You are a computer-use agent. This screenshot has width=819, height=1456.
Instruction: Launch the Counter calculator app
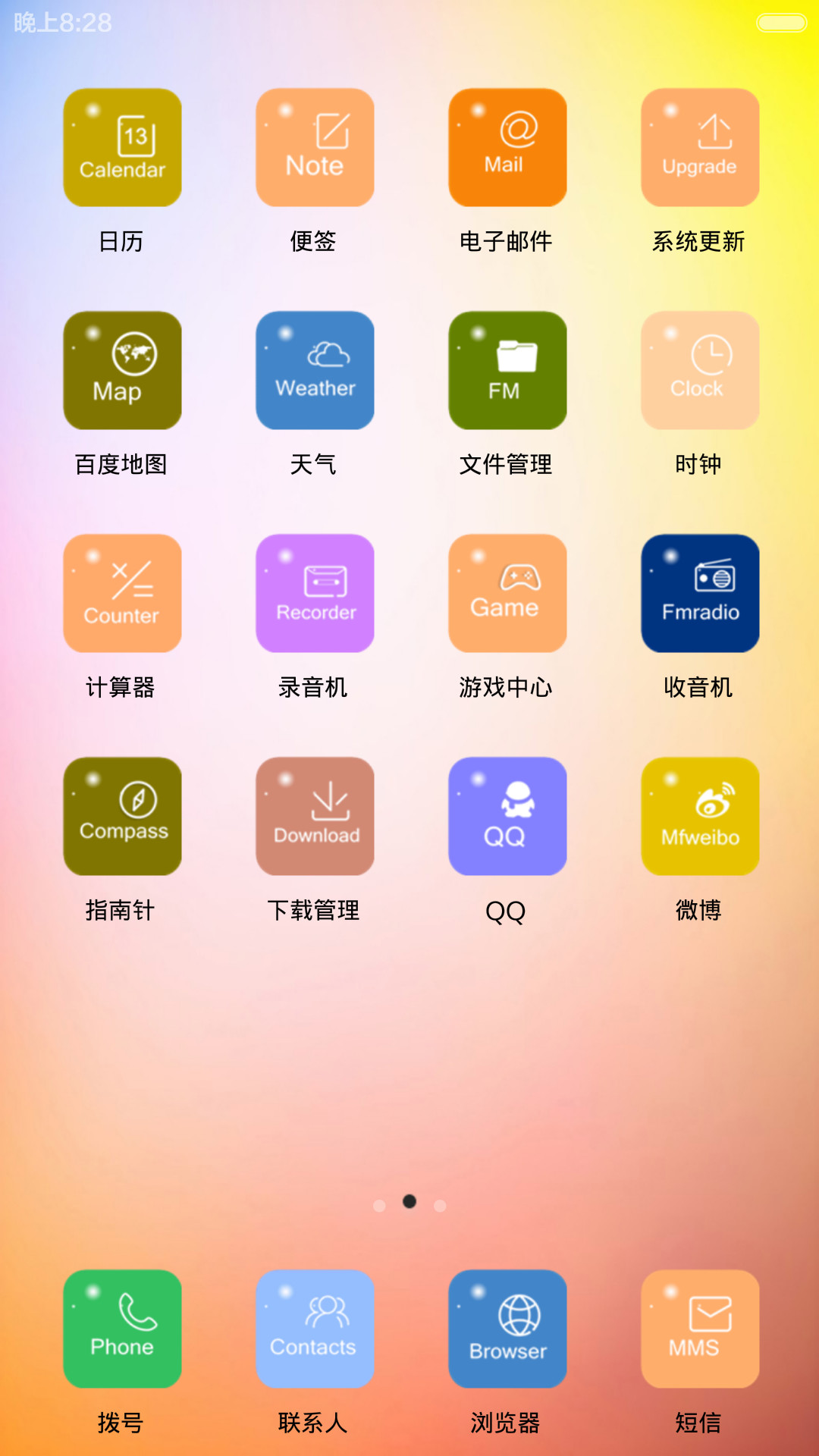tap(122, 593)
